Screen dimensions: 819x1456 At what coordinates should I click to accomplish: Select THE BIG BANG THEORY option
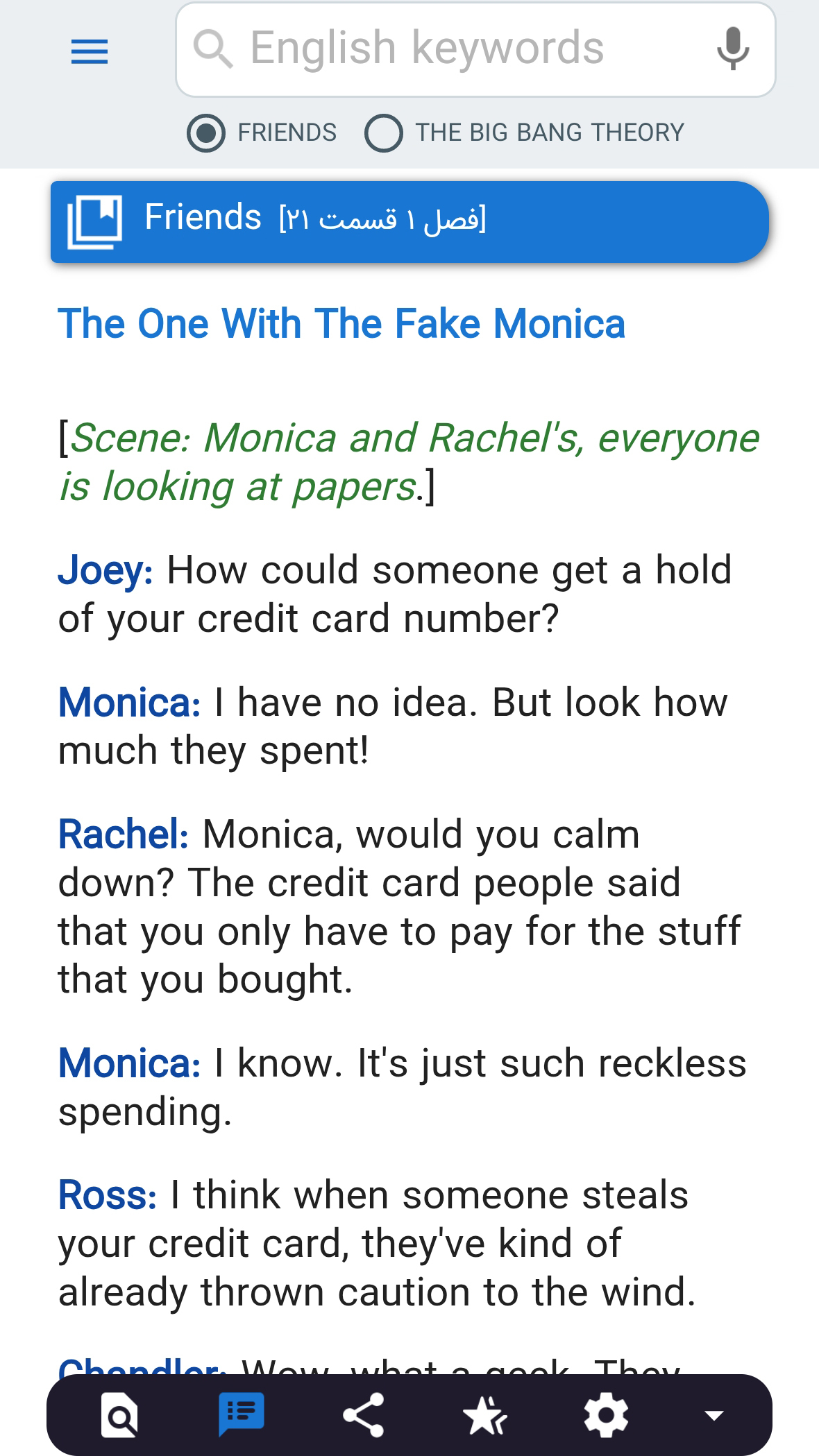click(x=384, y=132)
